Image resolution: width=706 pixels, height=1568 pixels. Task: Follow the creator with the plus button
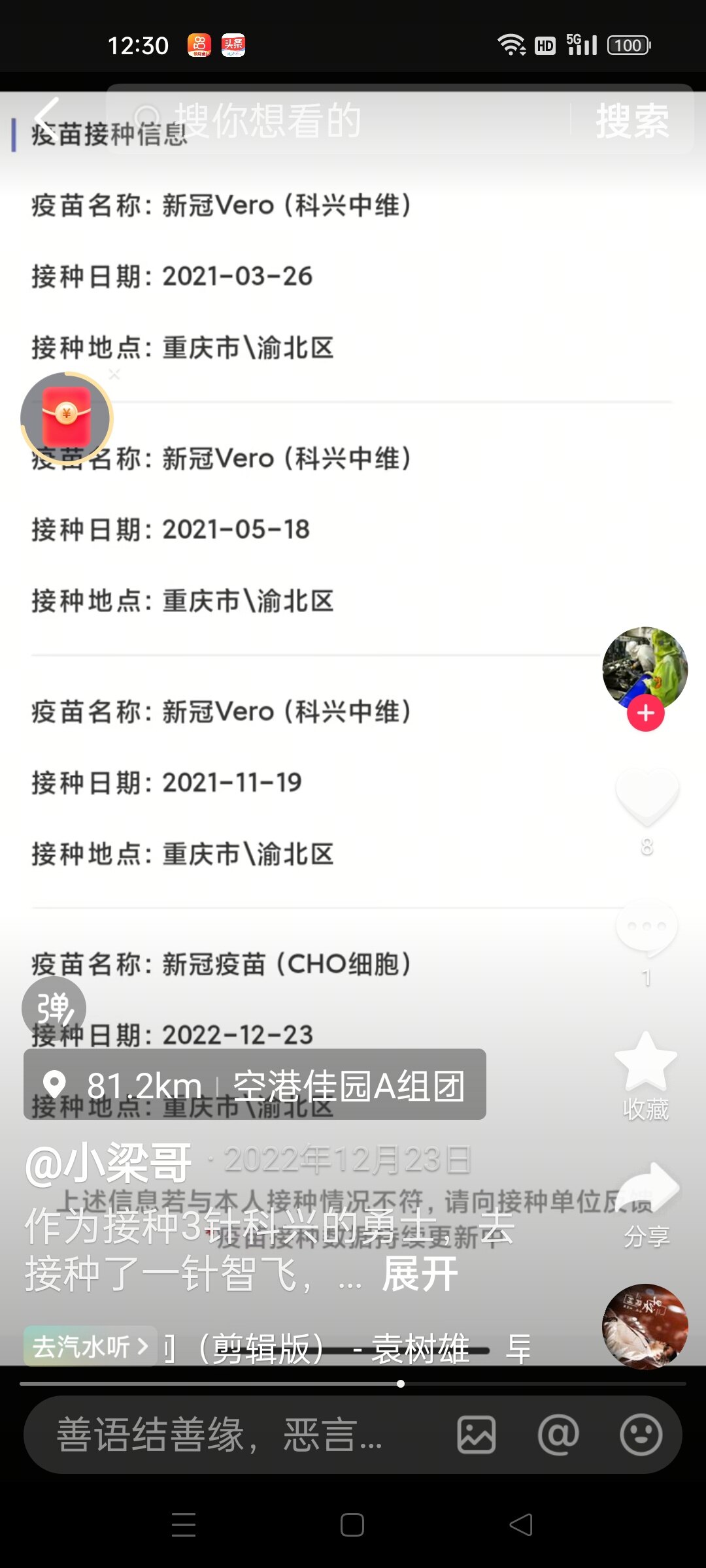(646, 713)
